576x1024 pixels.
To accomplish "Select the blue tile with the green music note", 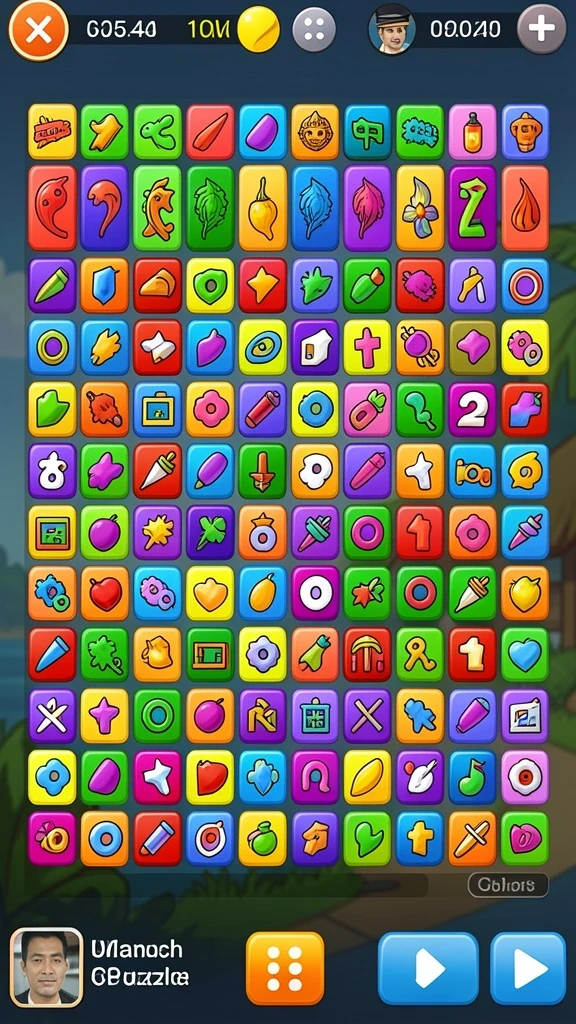I will coord(472,776).
